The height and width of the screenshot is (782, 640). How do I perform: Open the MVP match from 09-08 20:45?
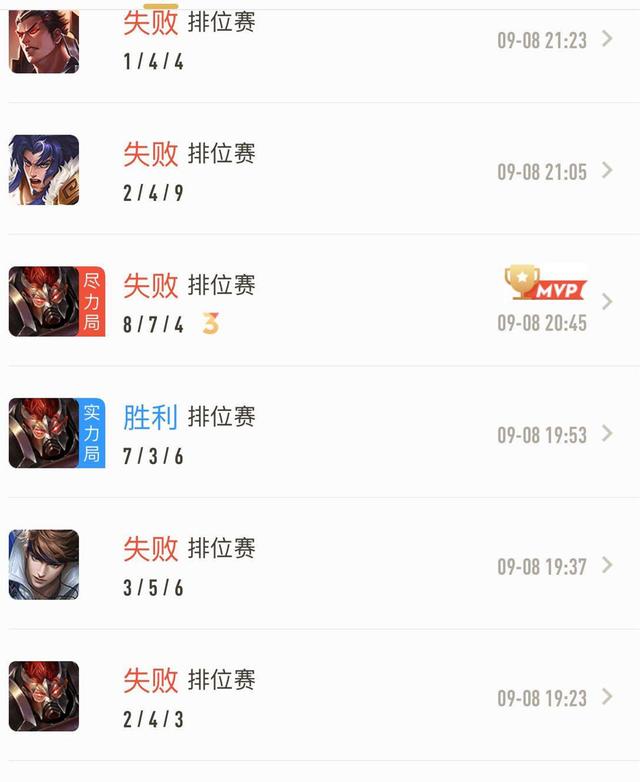point(320,302)
